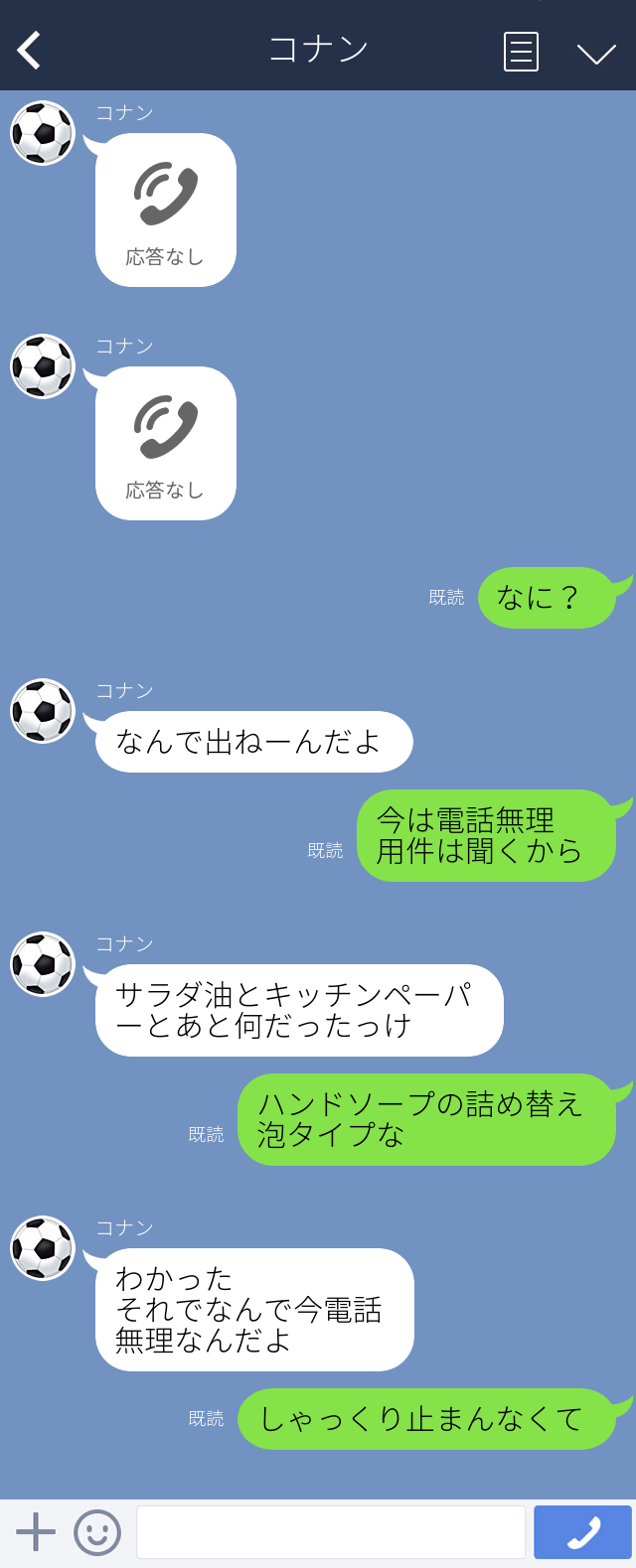This screenshot has height=1568, width=636.
Task: Start a call with the blue phone button
Action: tap(582, 1532)
